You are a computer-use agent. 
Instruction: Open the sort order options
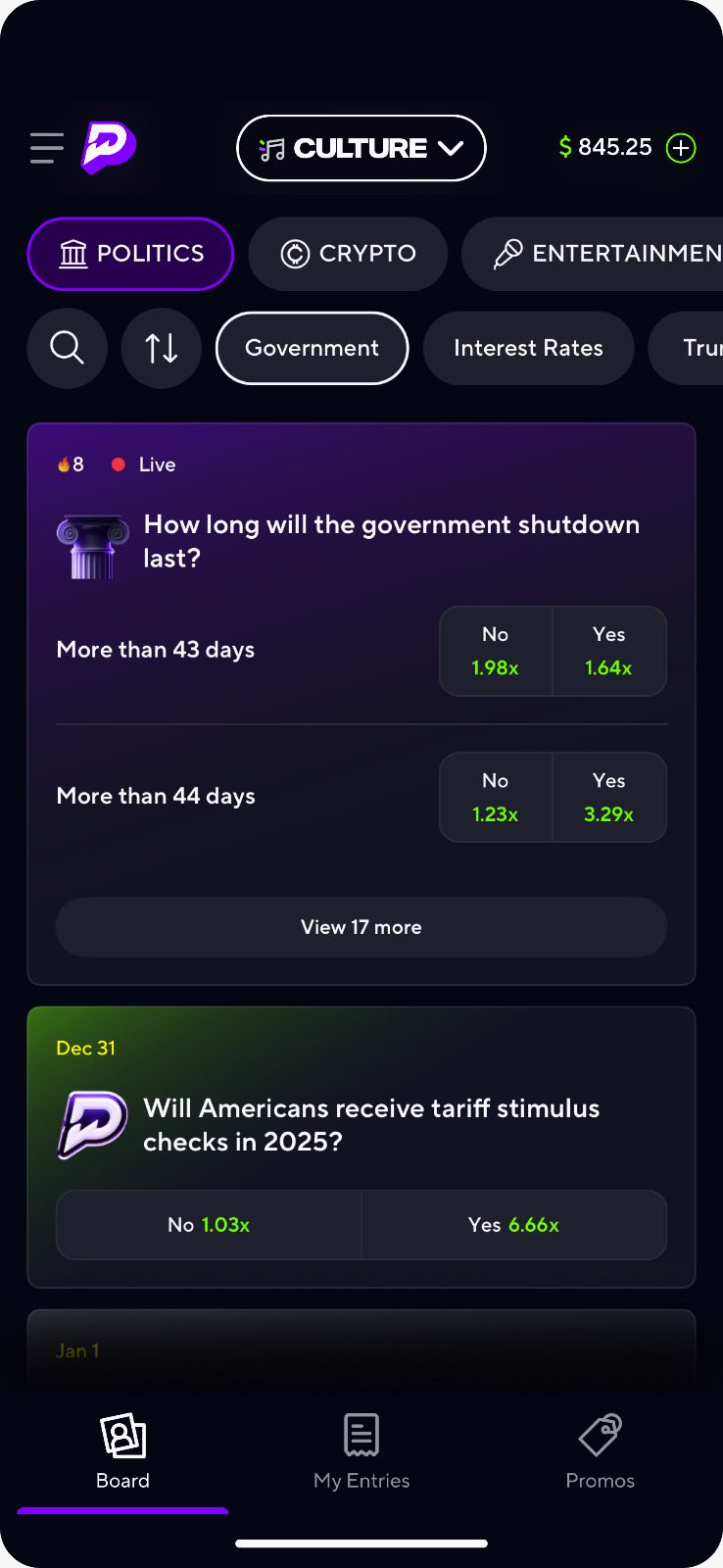tap(162, 348)
